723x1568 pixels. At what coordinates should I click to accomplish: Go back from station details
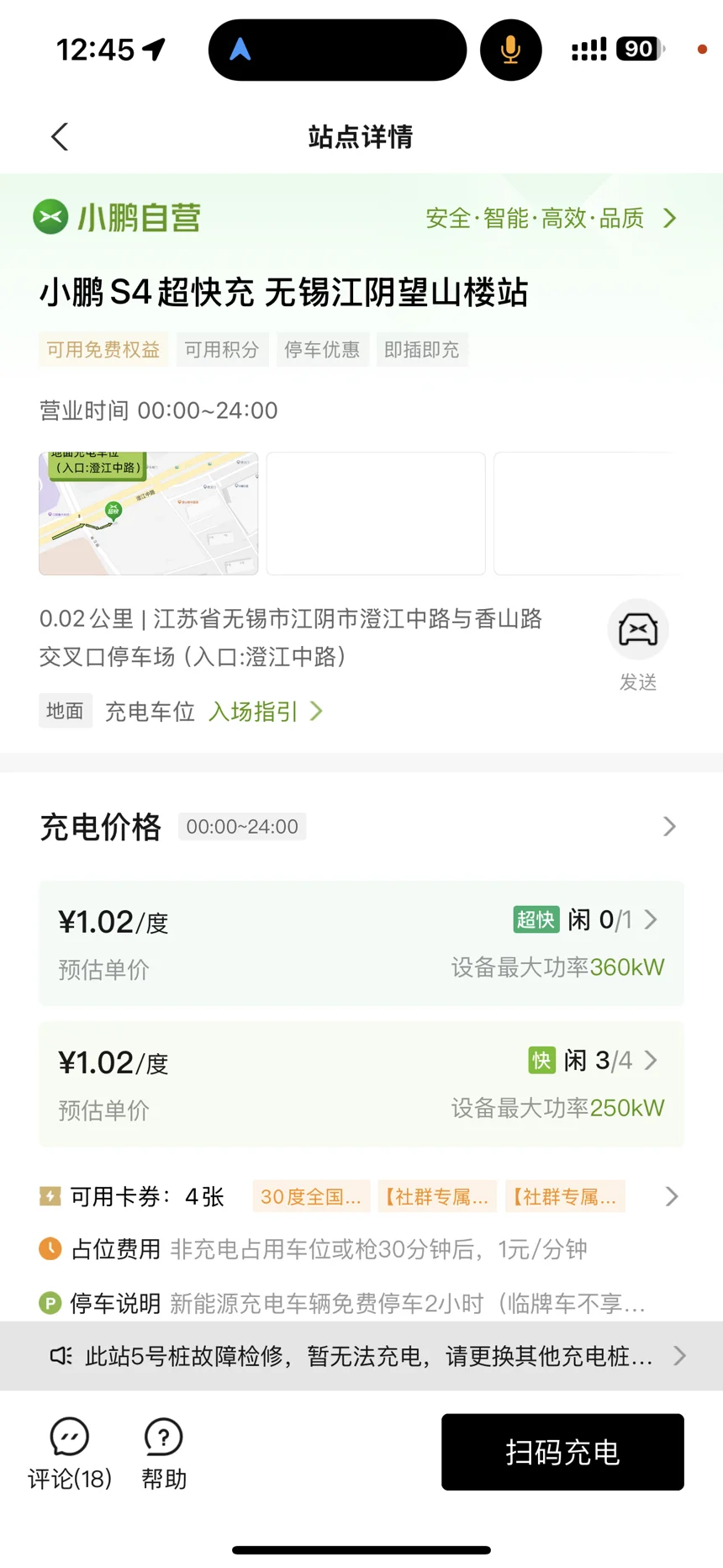click(x=60, y=136)
